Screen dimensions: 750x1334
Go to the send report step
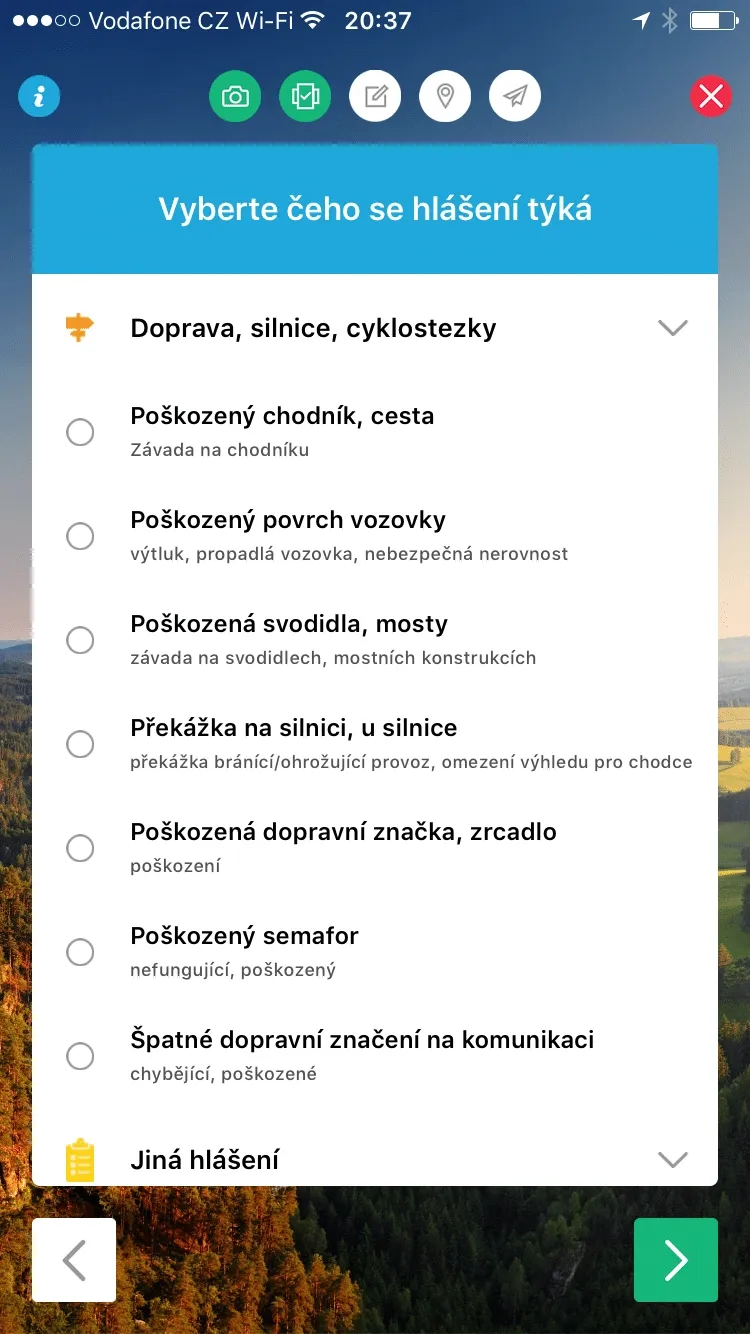[515, 97]
